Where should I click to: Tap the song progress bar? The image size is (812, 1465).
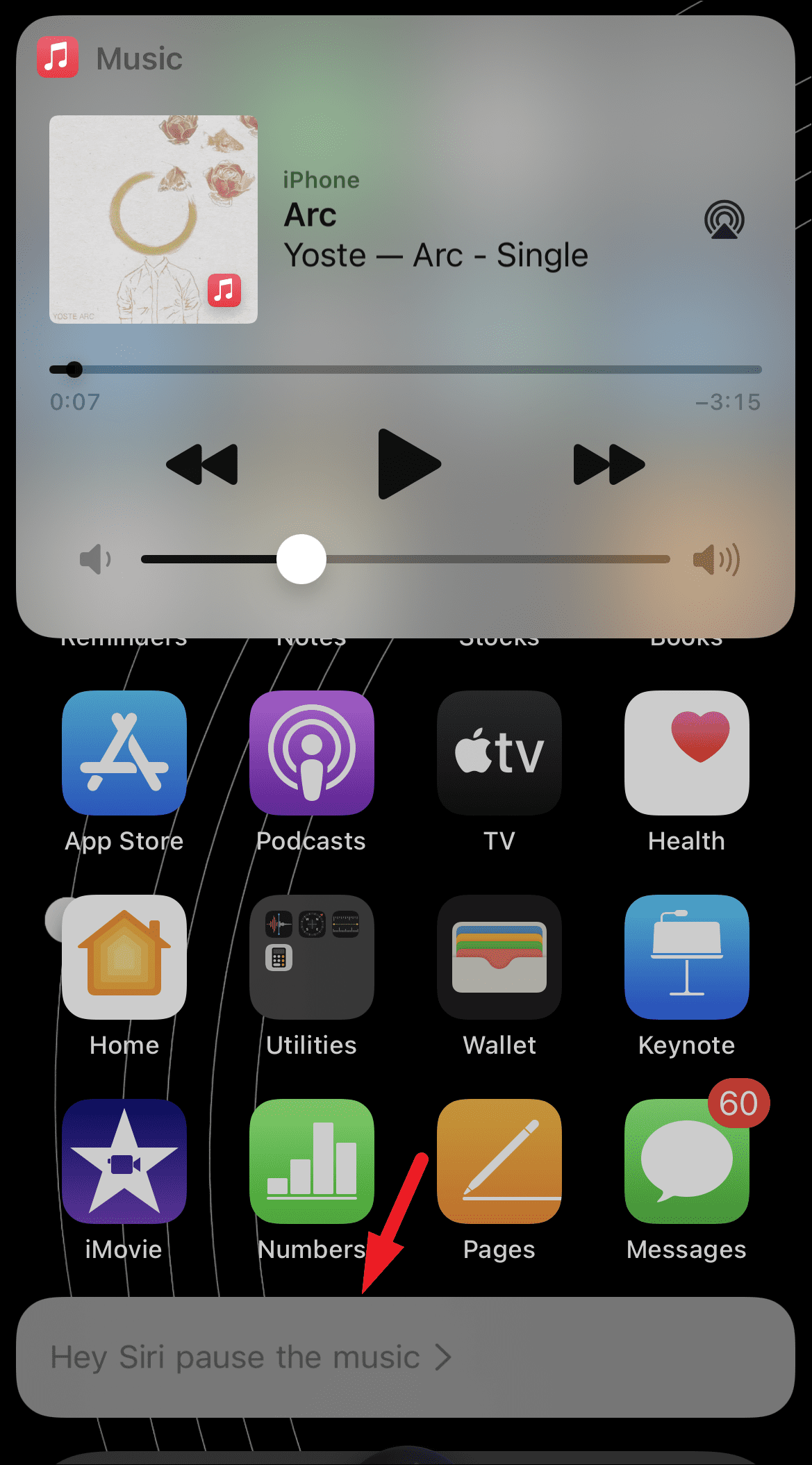click(406, 370)
